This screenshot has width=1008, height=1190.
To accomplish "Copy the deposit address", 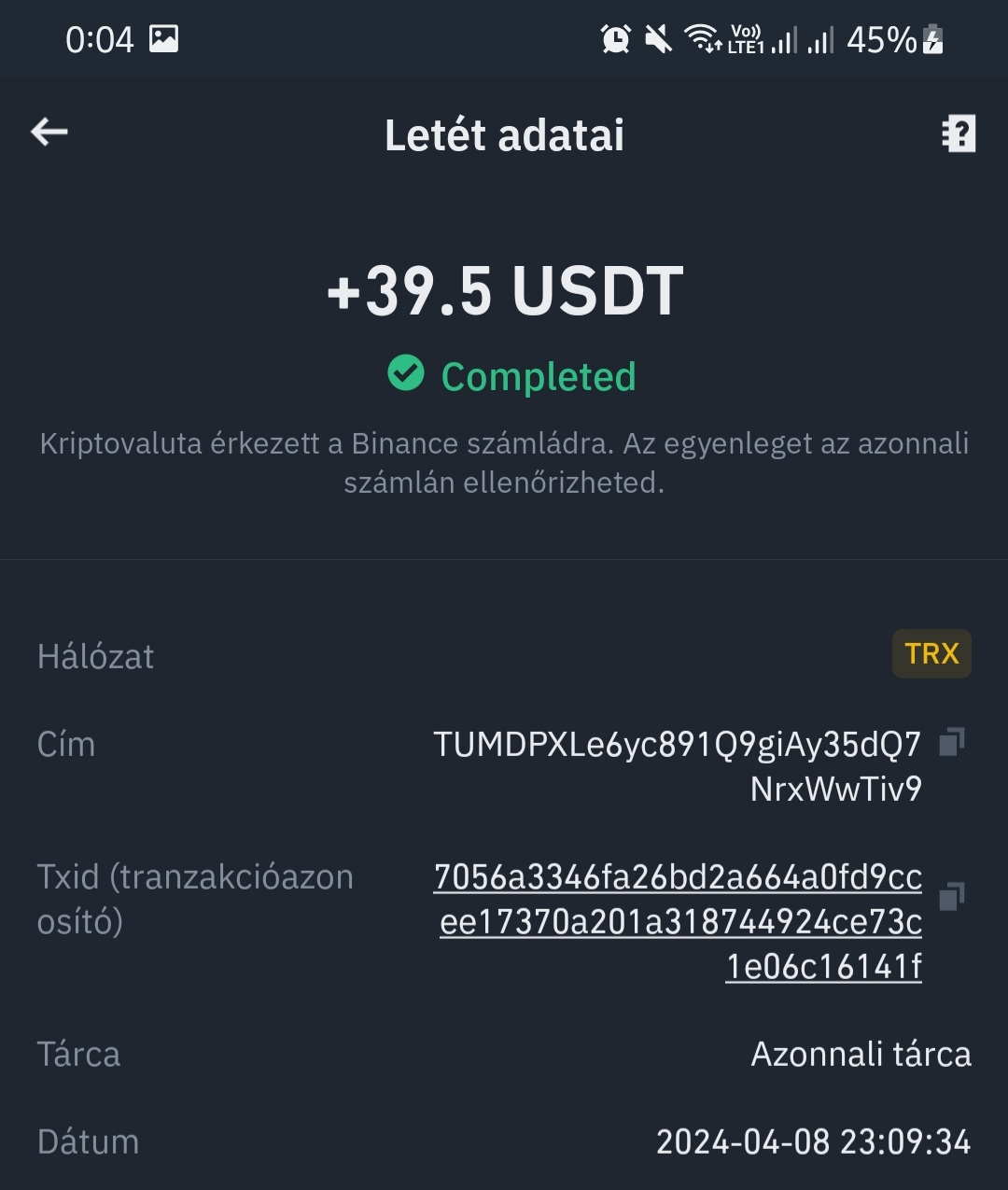I will click(x=951, y=743).
